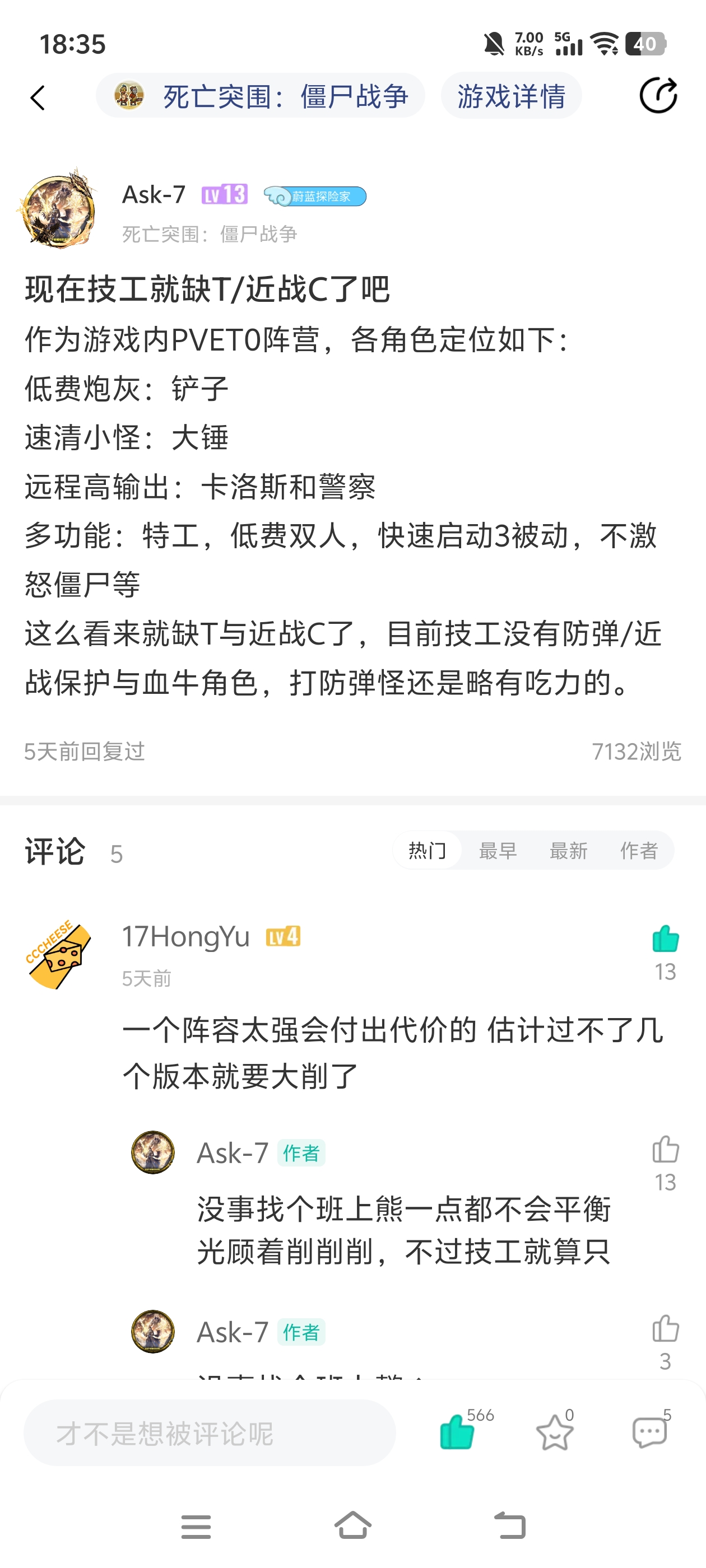
Task: Like Ask-7's reply with 13 likes
Action: (x=665, y=1150)
